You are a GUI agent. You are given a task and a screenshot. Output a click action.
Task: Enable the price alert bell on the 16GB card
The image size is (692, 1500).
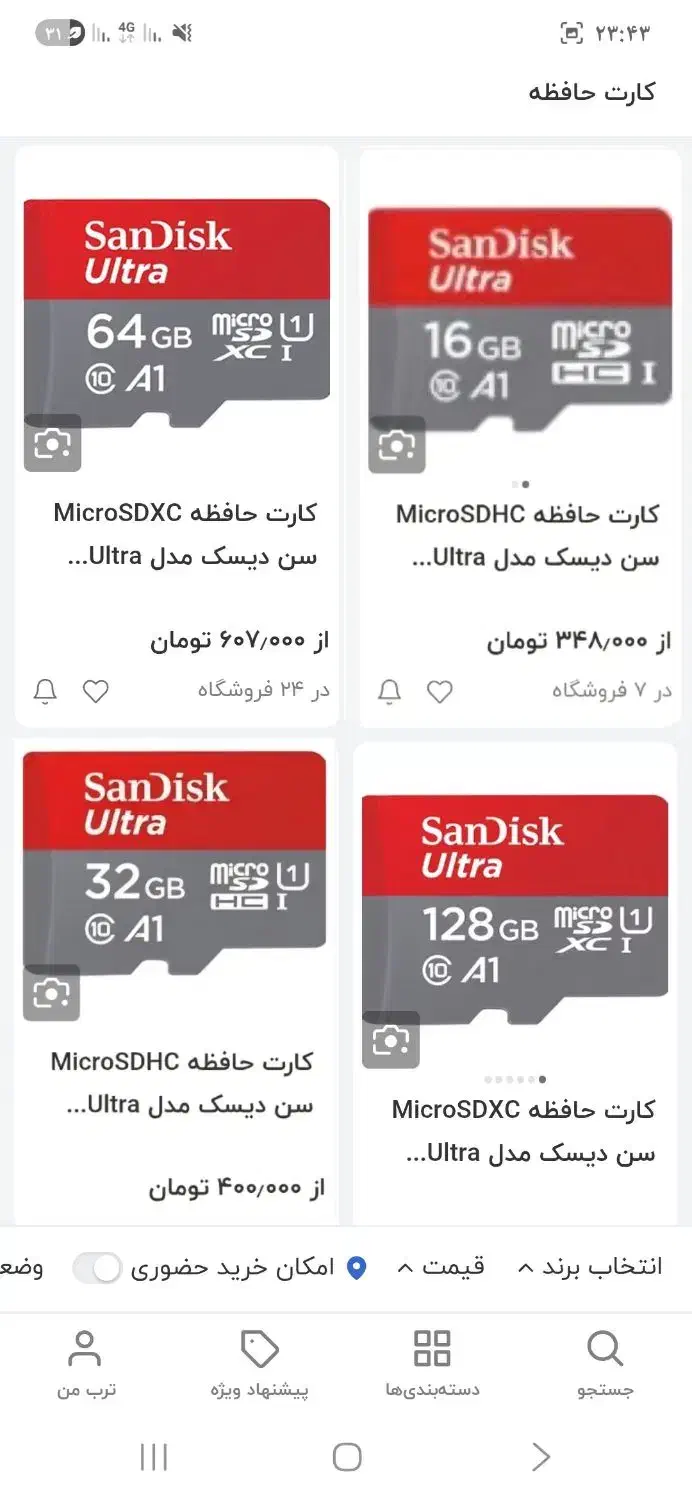pyautogui.click(x=390, y=691)
